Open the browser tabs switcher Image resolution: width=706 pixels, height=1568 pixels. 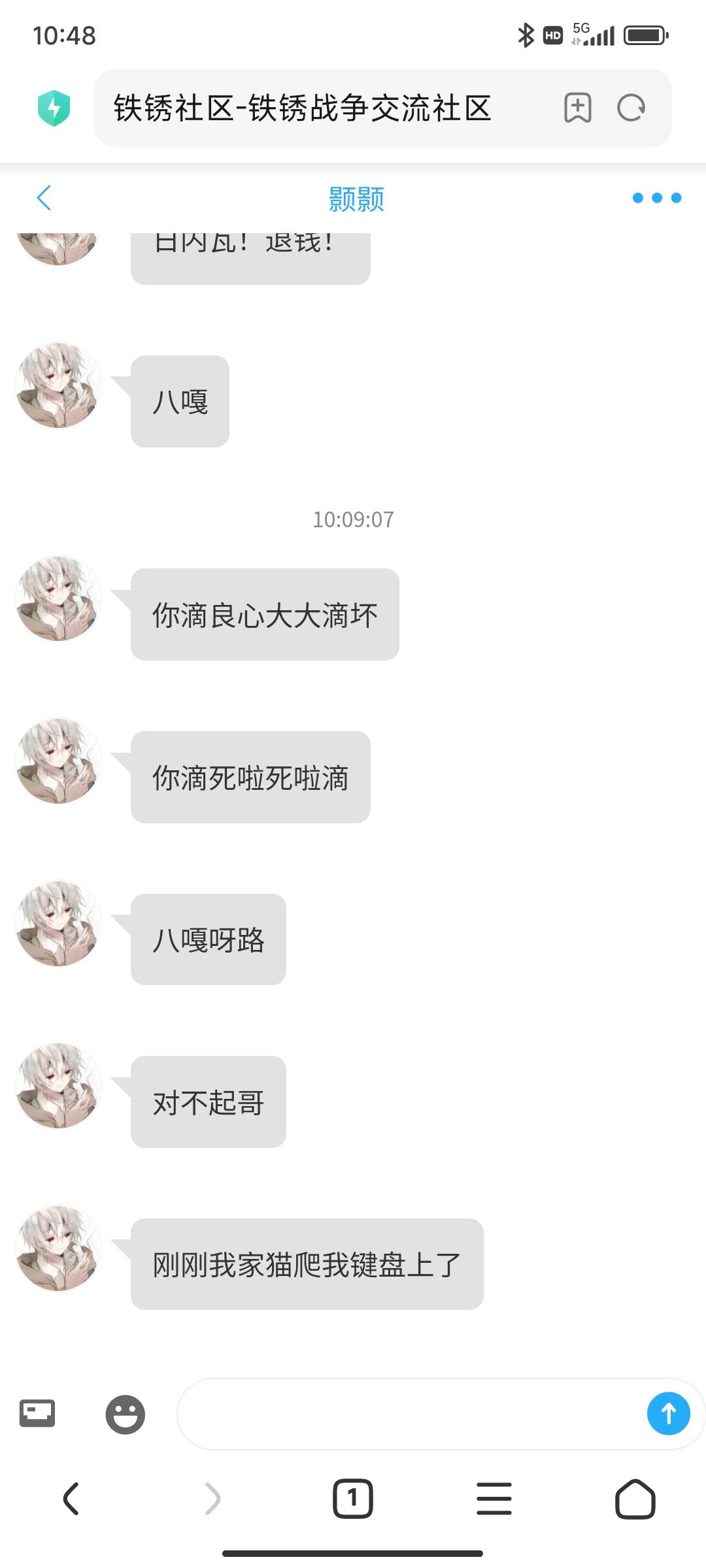(352, 1499)
